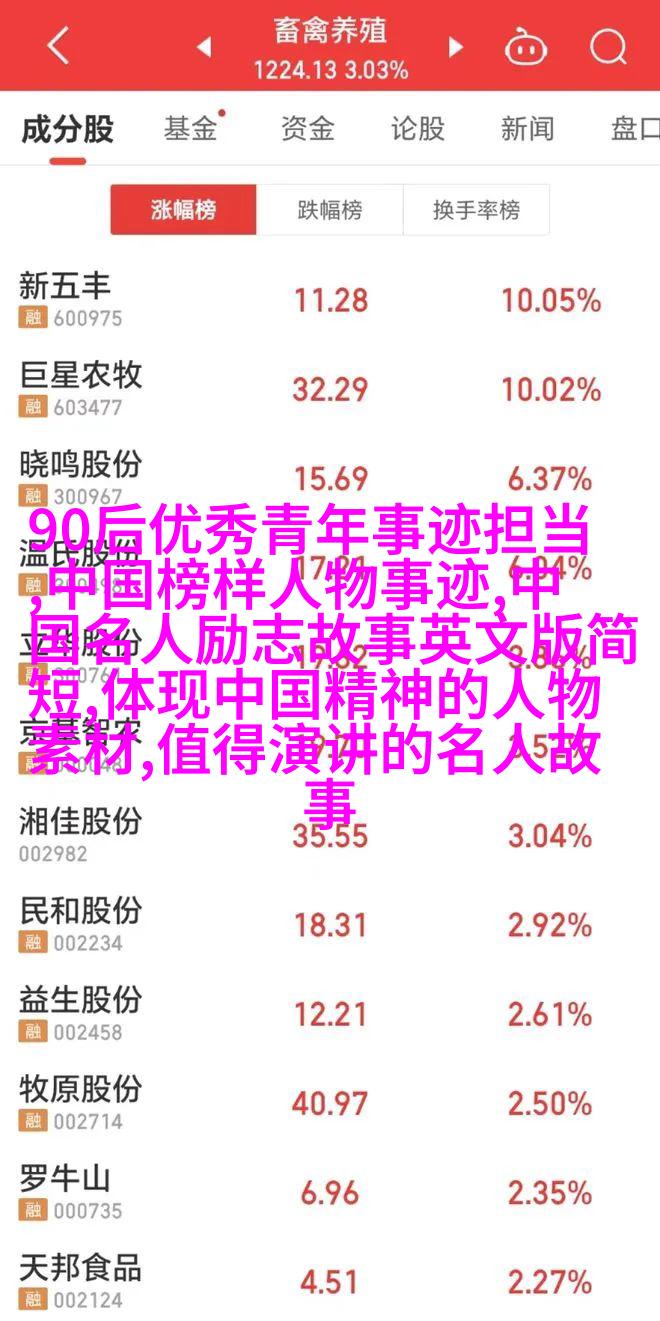Open the stock 牧原股份 002714

[80, 1102]
